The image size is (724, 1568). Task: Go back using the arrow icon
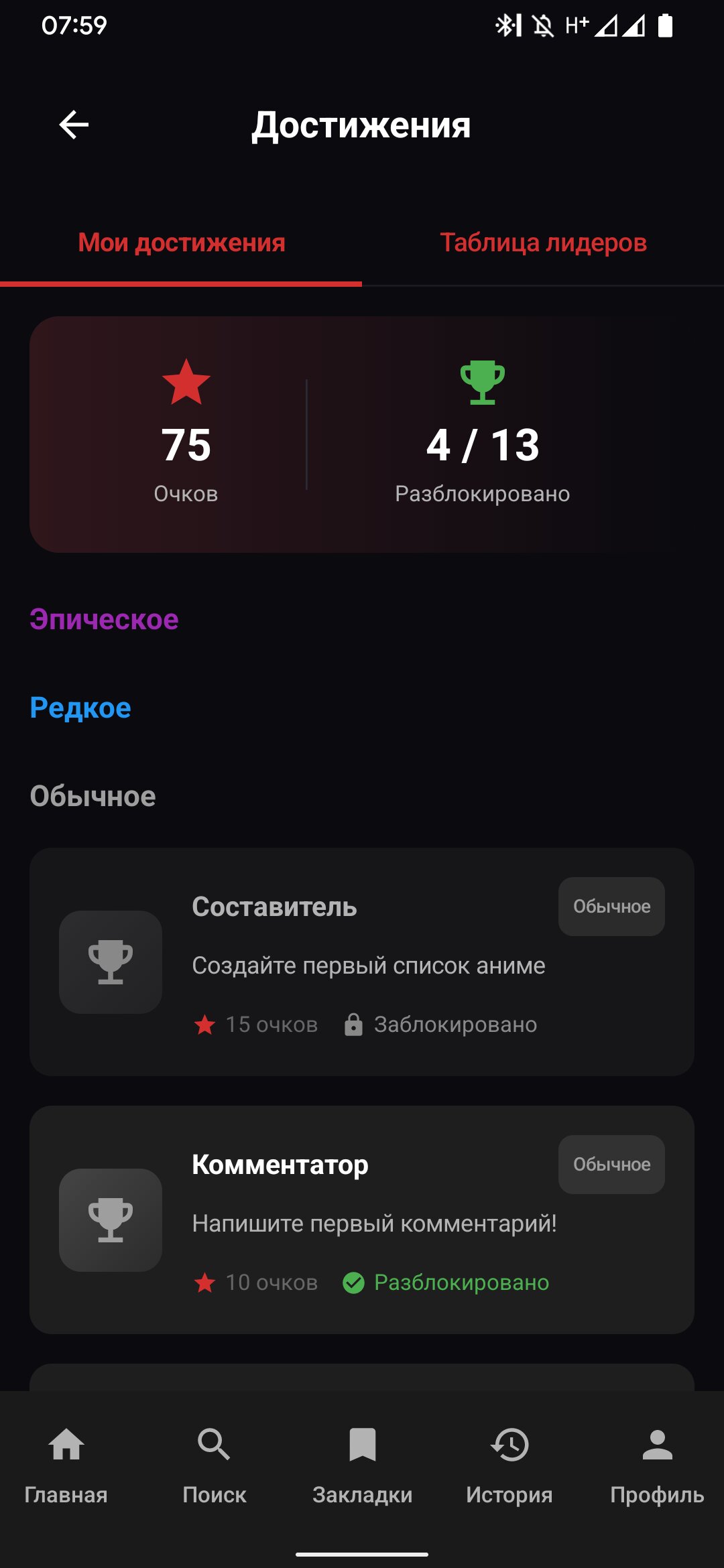(74, 125)
